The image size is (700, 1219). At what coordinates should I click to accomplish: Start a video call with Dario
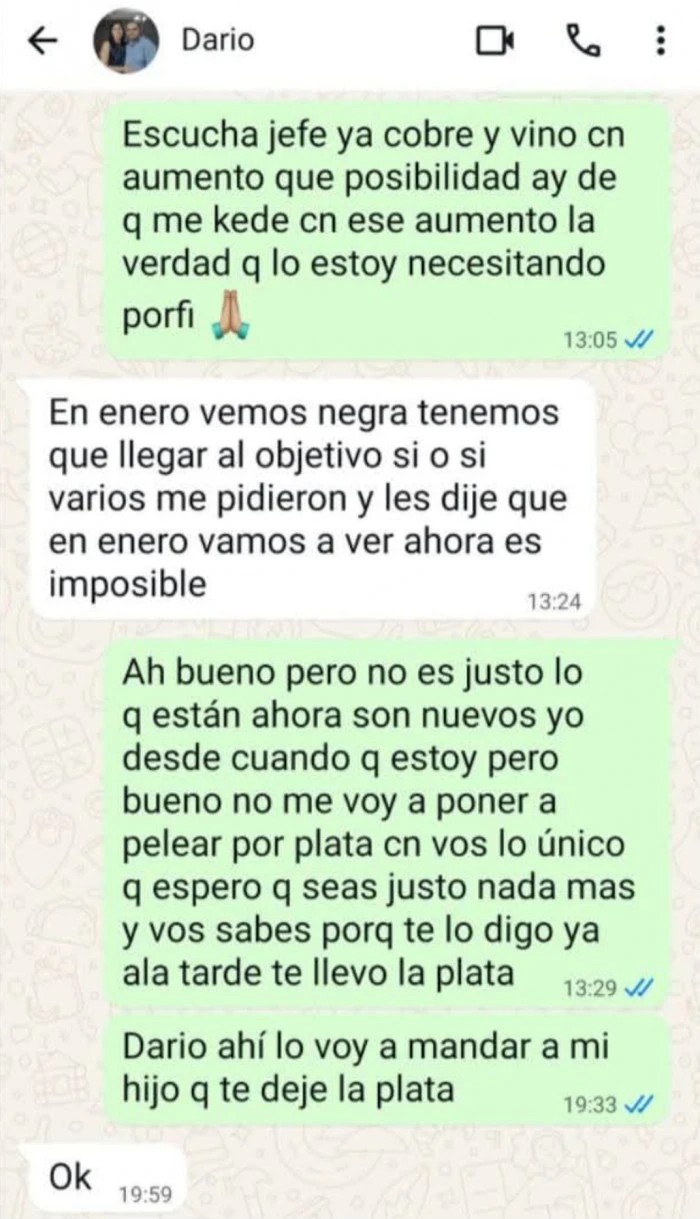pos(495,41)
